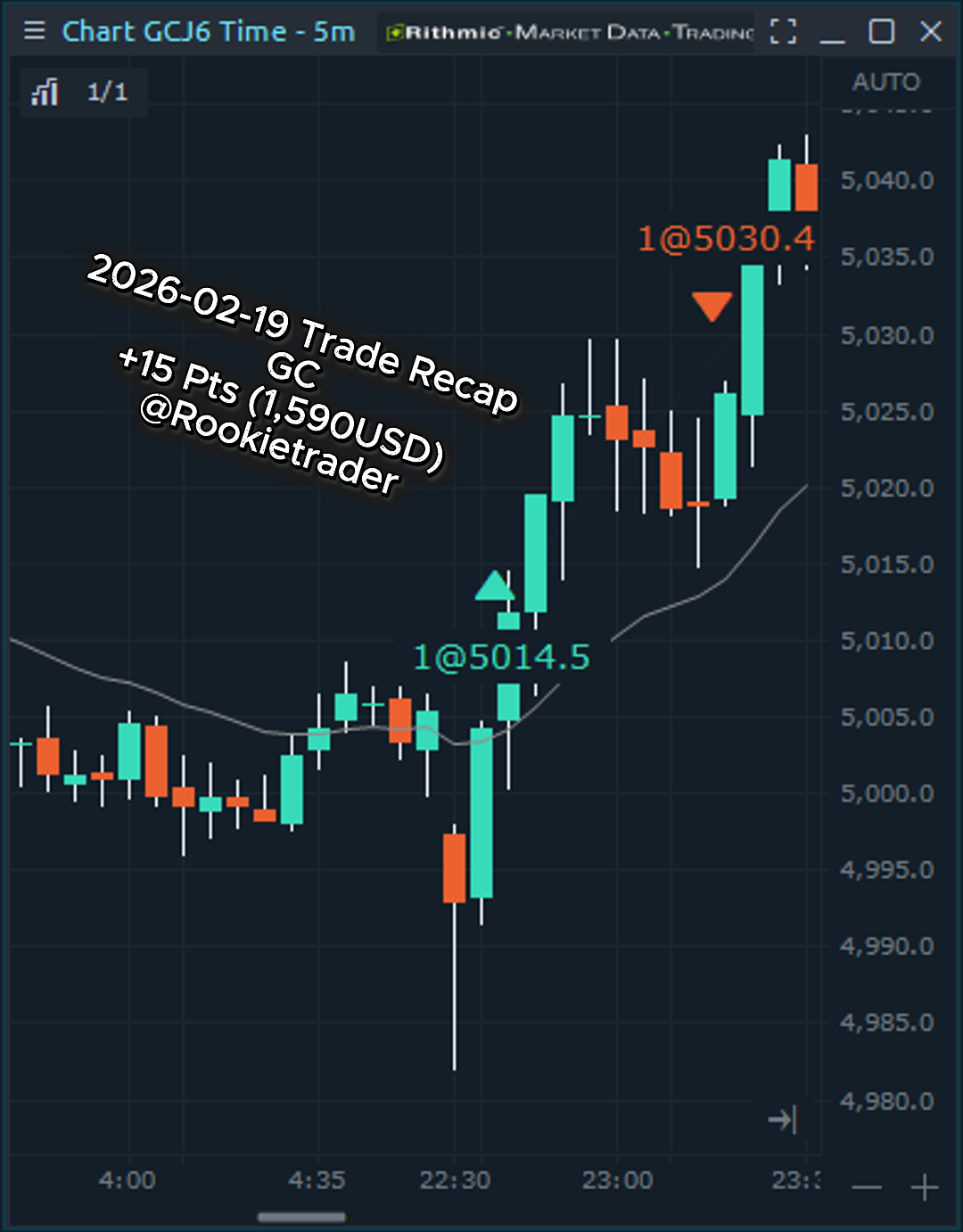Open the chart hamburger menu

click(35, 32)
